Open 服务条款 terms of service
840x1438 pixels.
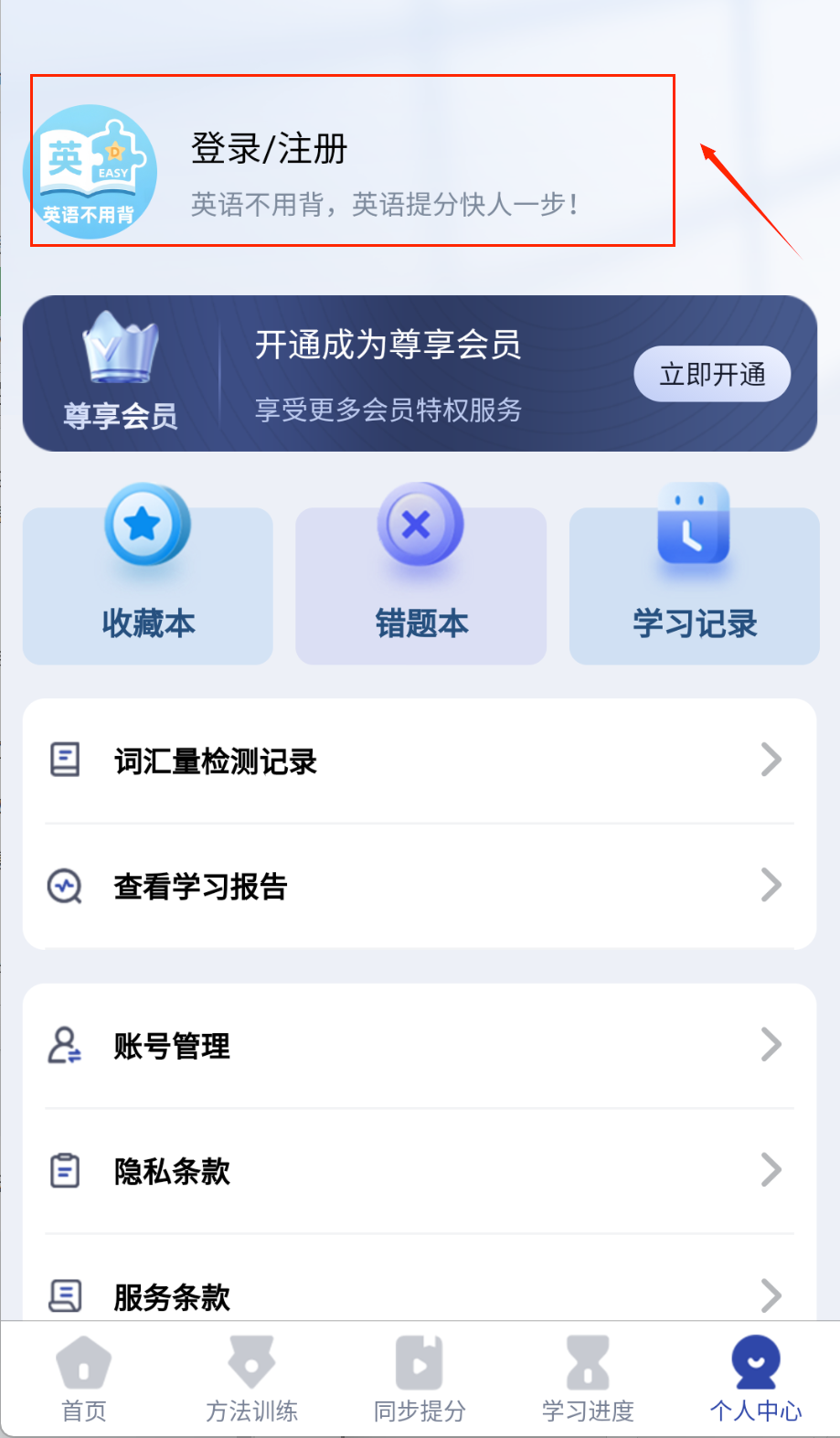(419, 1295)
